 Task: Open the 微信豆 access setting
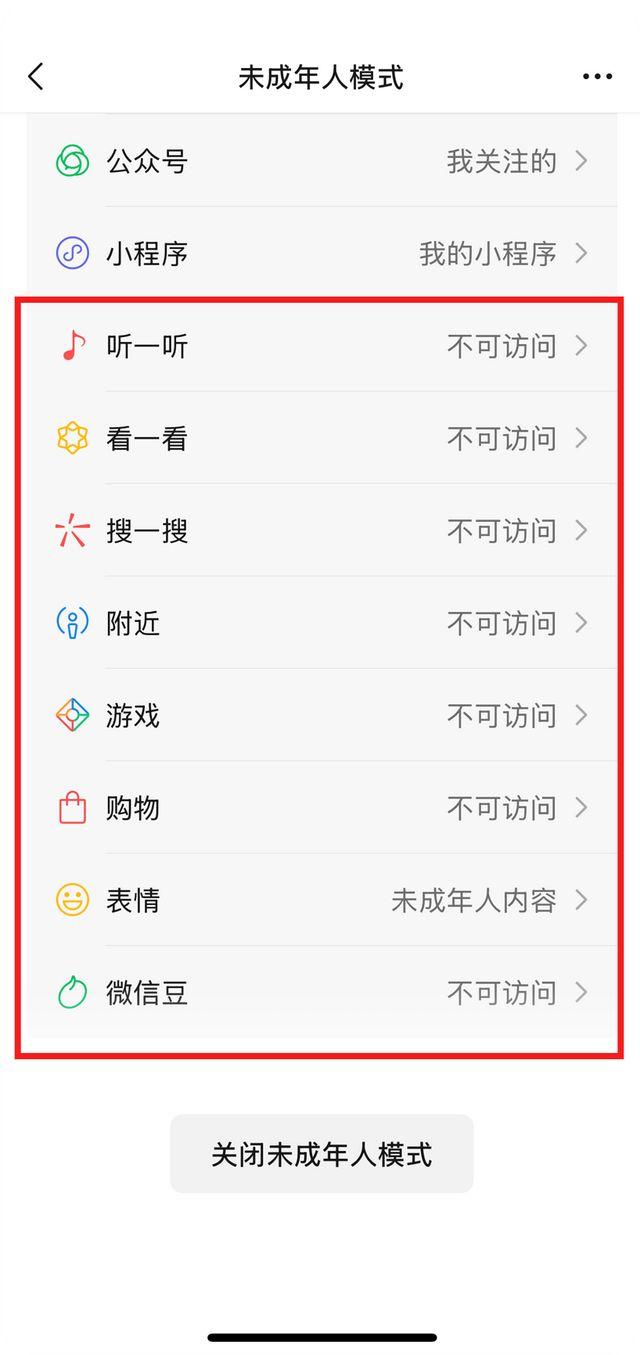click(x=321, y=993)
